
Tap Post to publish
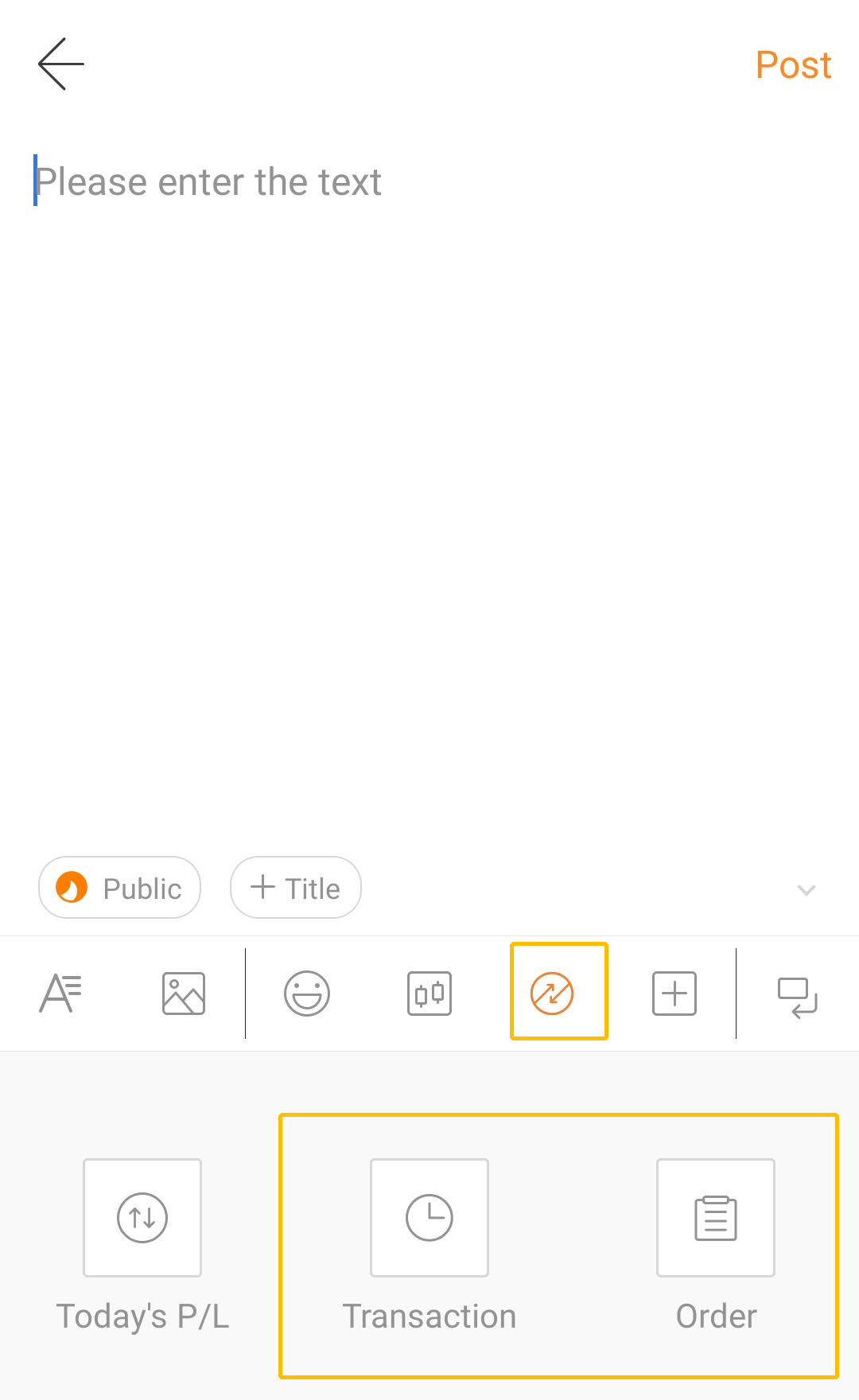[x=793, y=65]
